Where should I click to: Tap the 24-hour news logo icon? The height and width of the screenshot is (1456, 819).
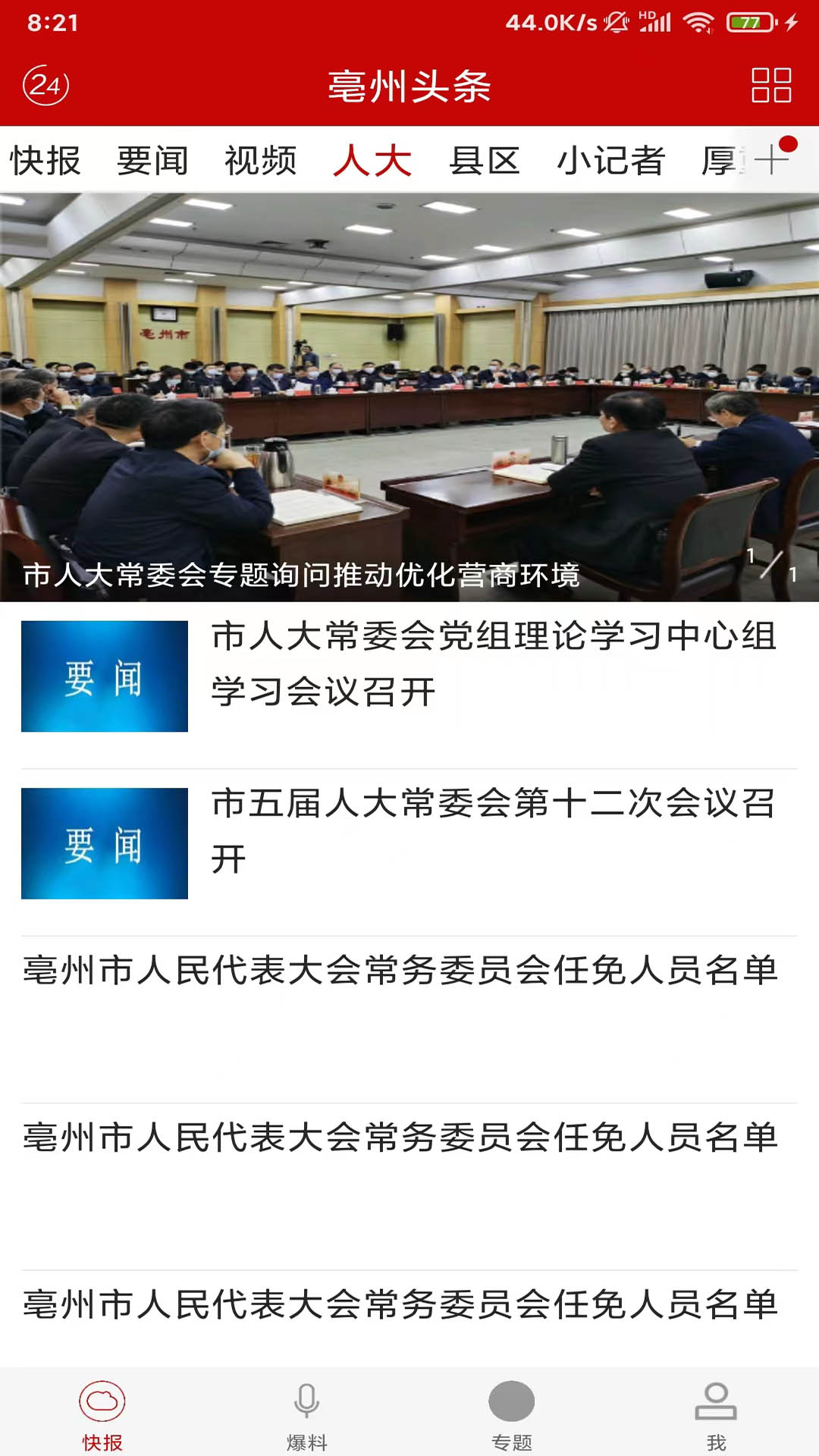coord(47,86)
